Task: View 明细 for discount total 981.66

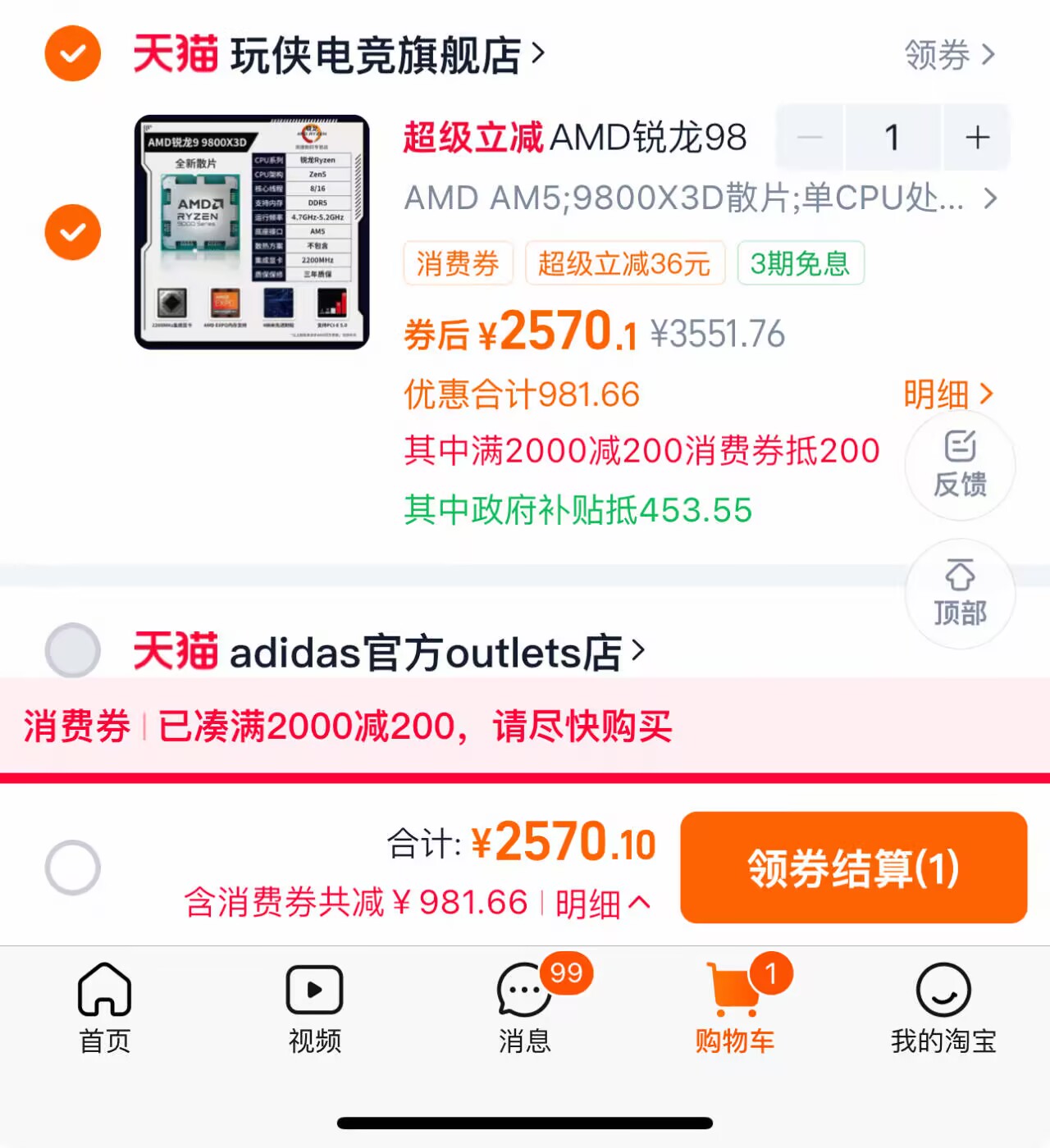Action: coord(947,394)
